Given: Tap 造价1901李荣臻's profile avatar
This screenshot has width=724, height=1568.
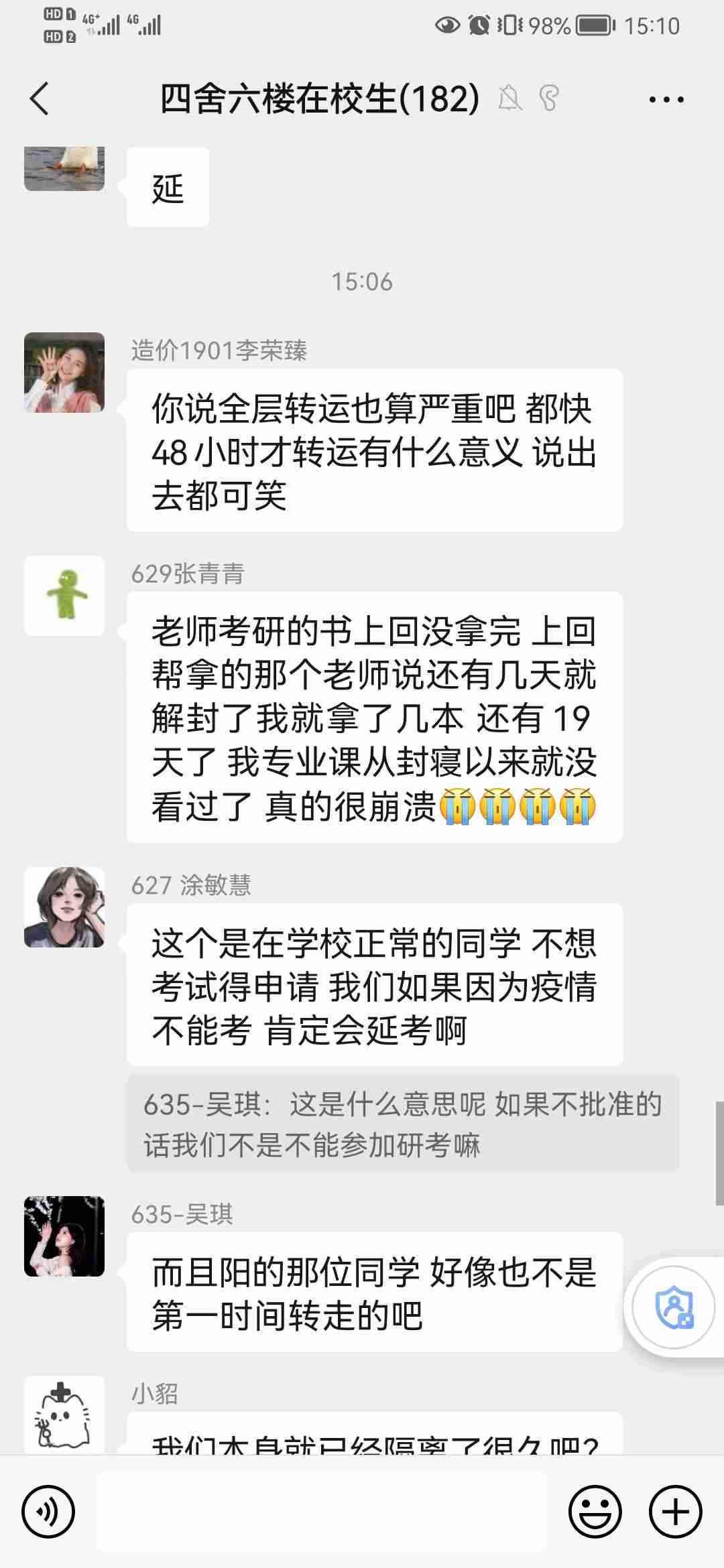Looking at the screenshot, I should point(64,373).
